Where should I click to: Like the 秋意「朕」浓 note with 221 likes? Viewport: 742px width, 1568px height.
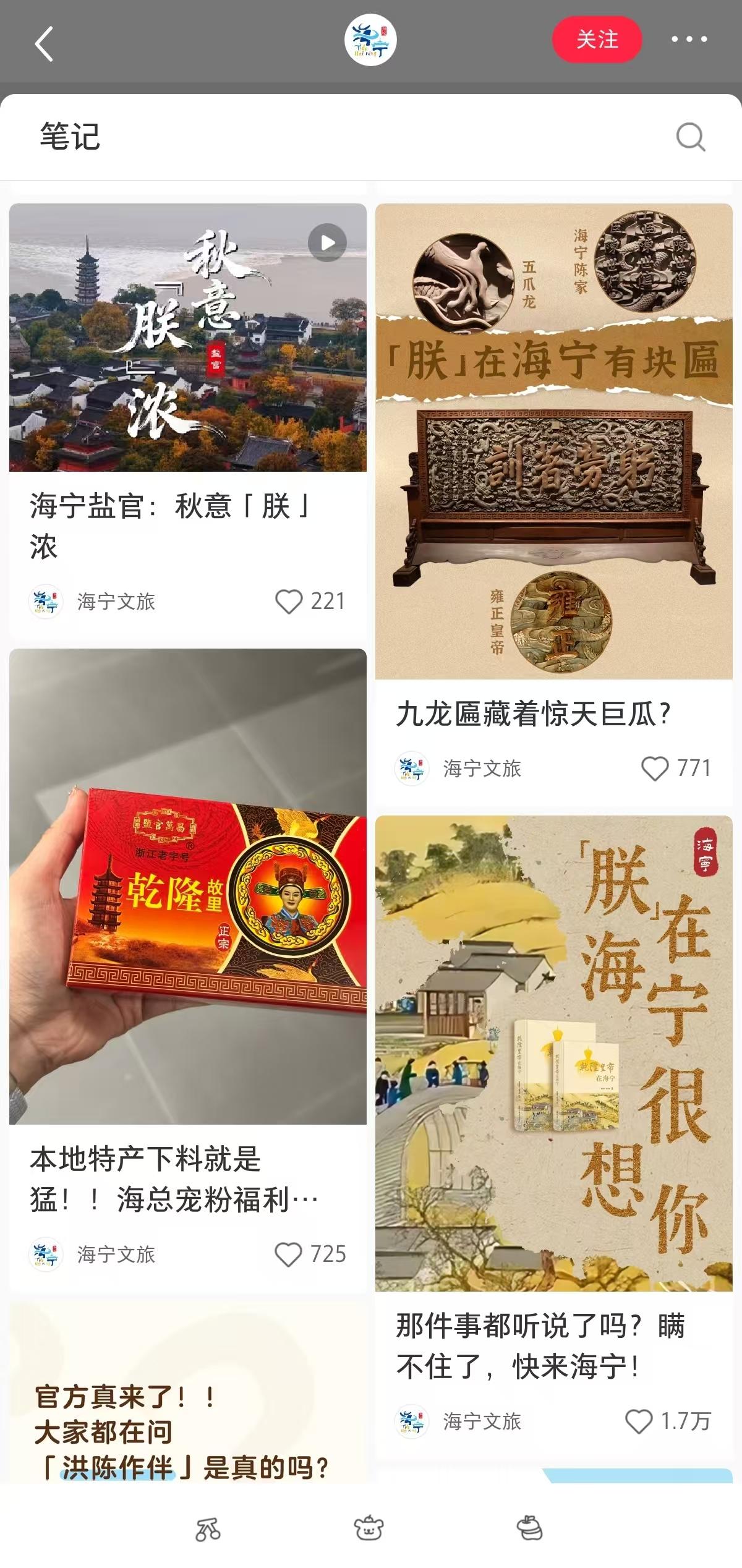click(289, 602)
